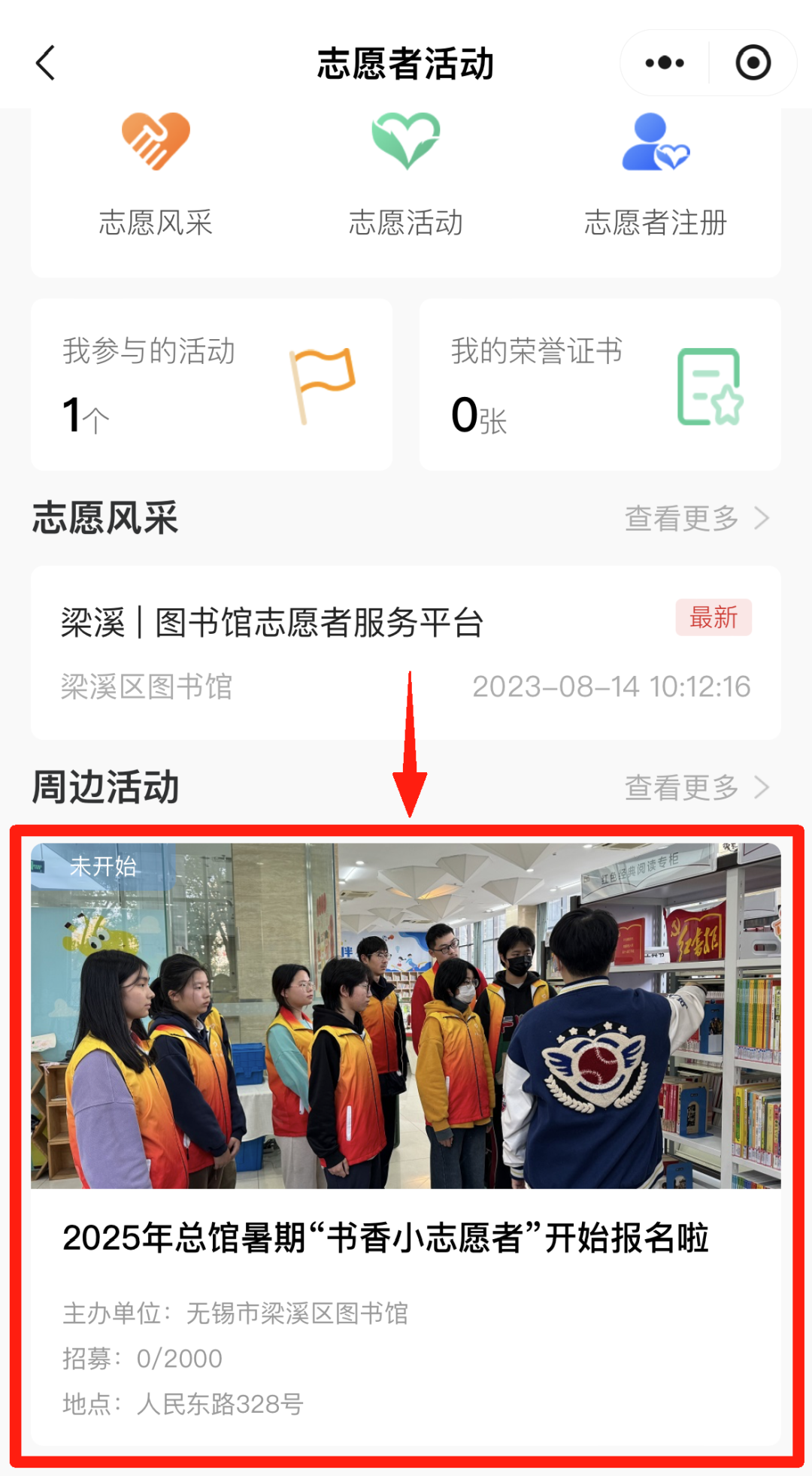Open 志愿风采 shortcut
The height and width of the screenshot is (1476, 812).
[156, 174]
